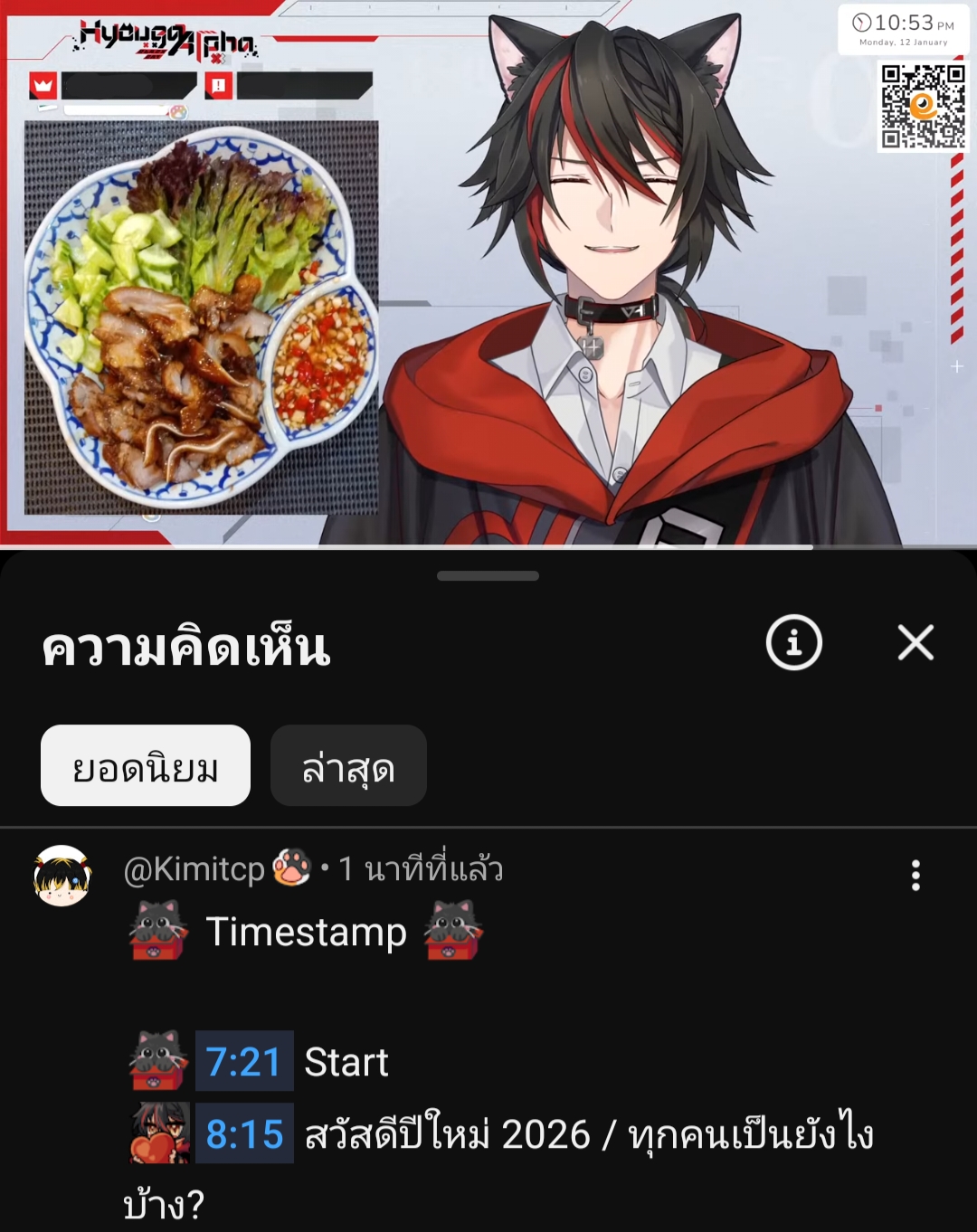Select the ยอดนิยม sort chip
977x1232 pixels.
click(146, 766)
